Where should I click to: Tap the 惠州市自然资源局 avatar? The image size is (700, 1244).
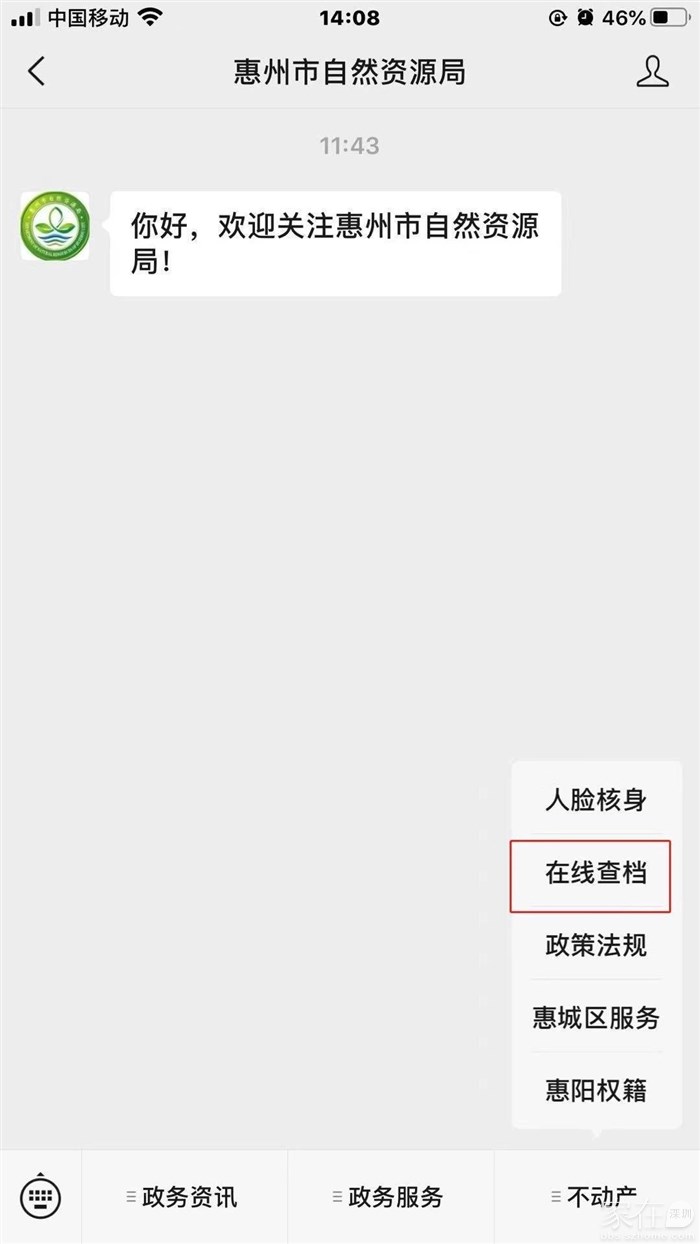pos(55,227)
